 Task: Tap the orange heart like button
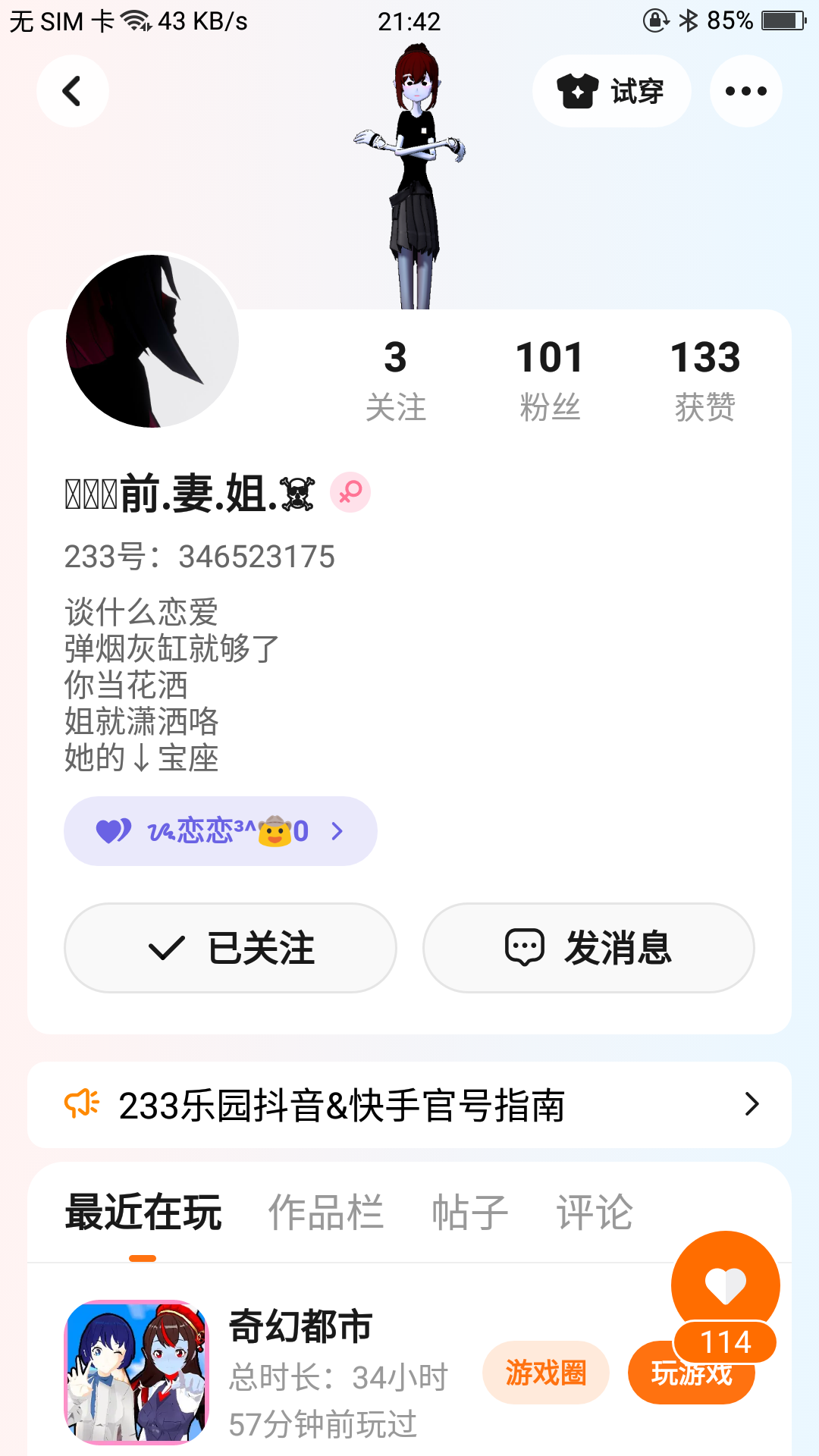[x=725, y=1283]
